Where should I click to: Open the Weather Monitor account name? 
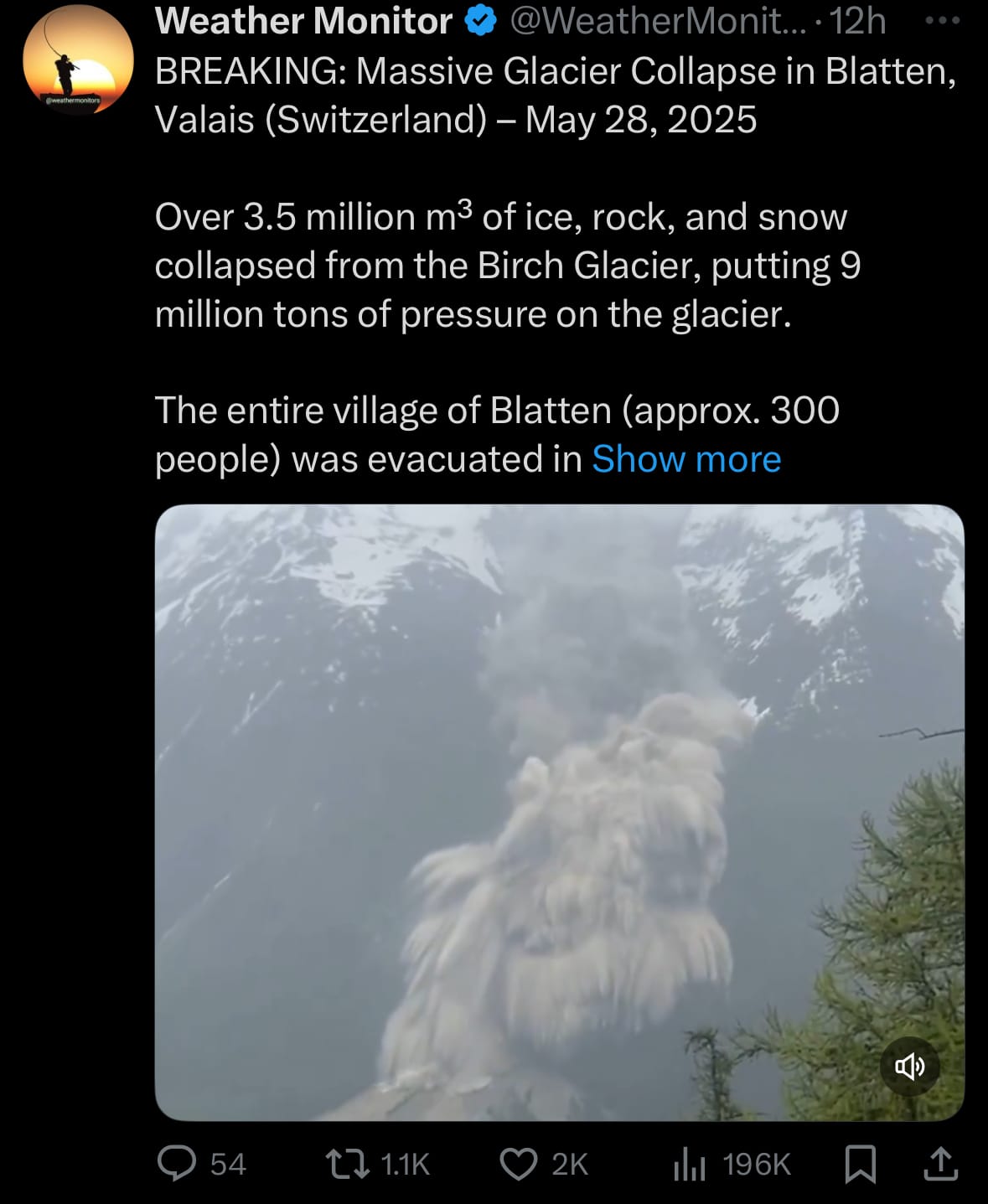tap(303, 21)
